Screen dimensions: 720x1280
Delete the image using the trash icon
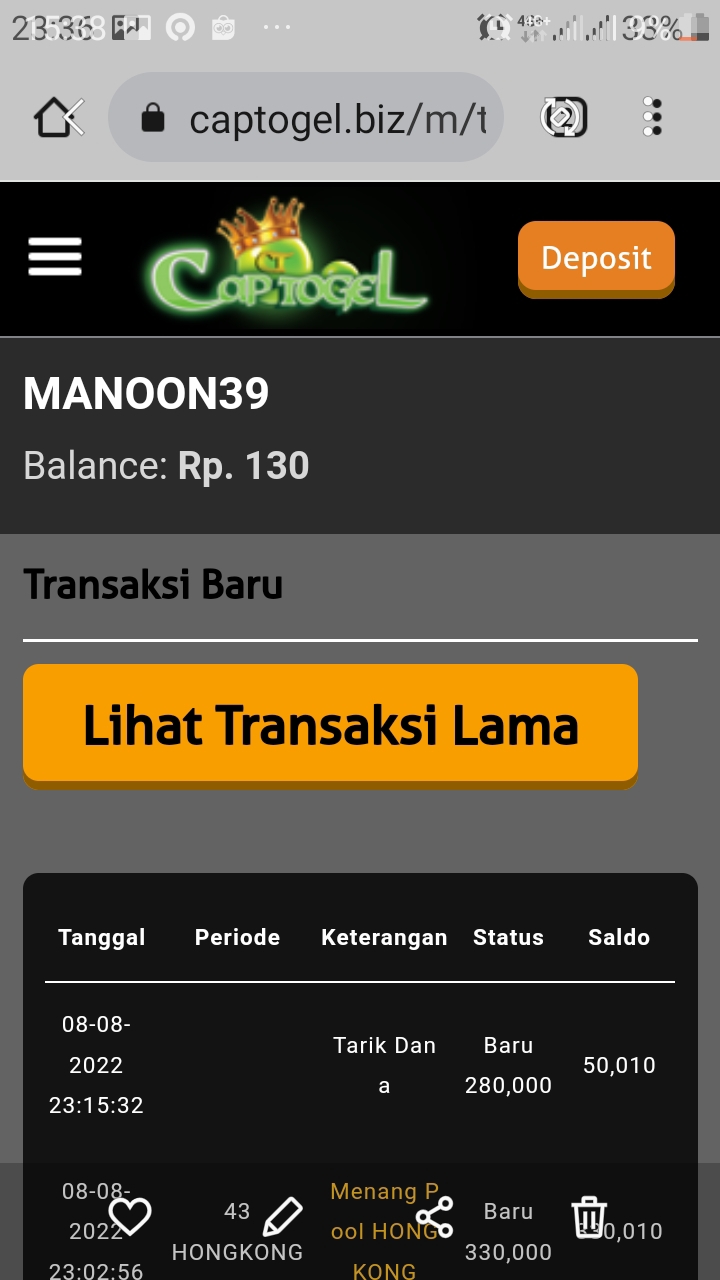coord(589,1217)
